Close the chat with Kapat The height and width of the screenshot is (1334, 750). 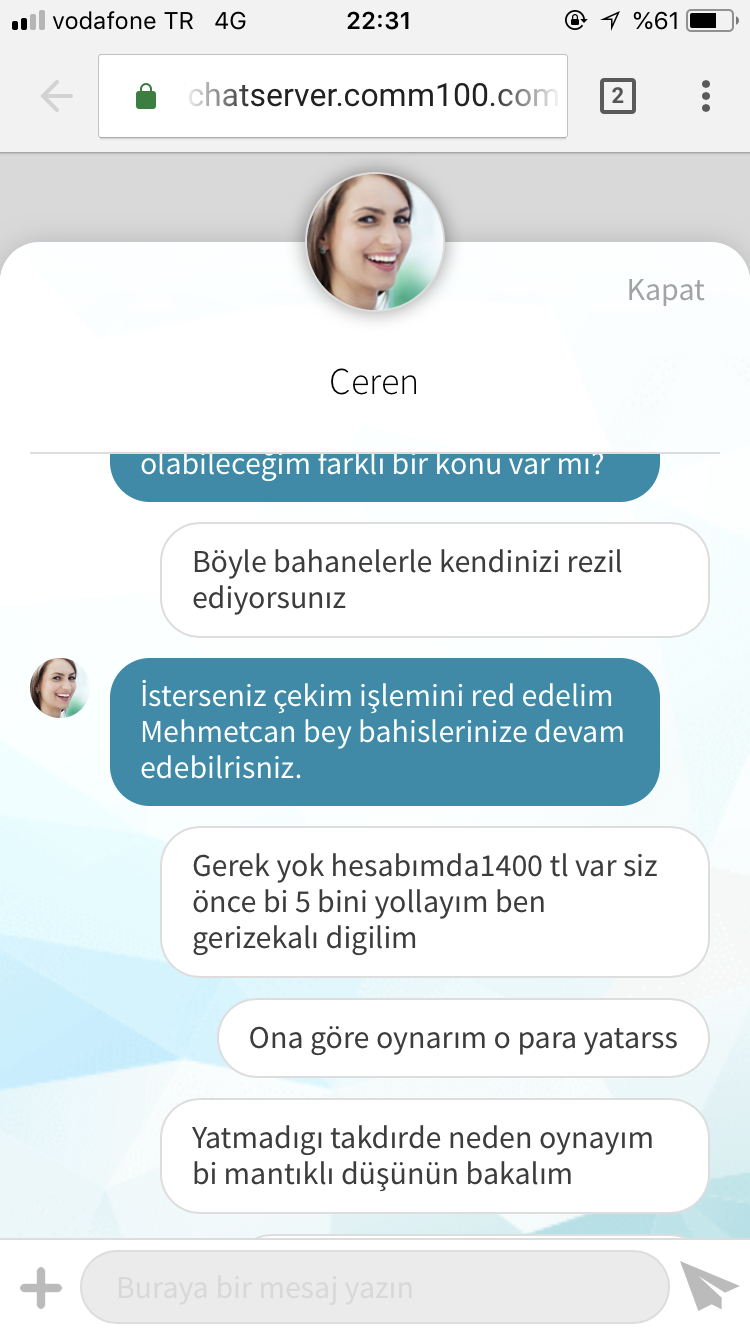click(x=665, y=290)
